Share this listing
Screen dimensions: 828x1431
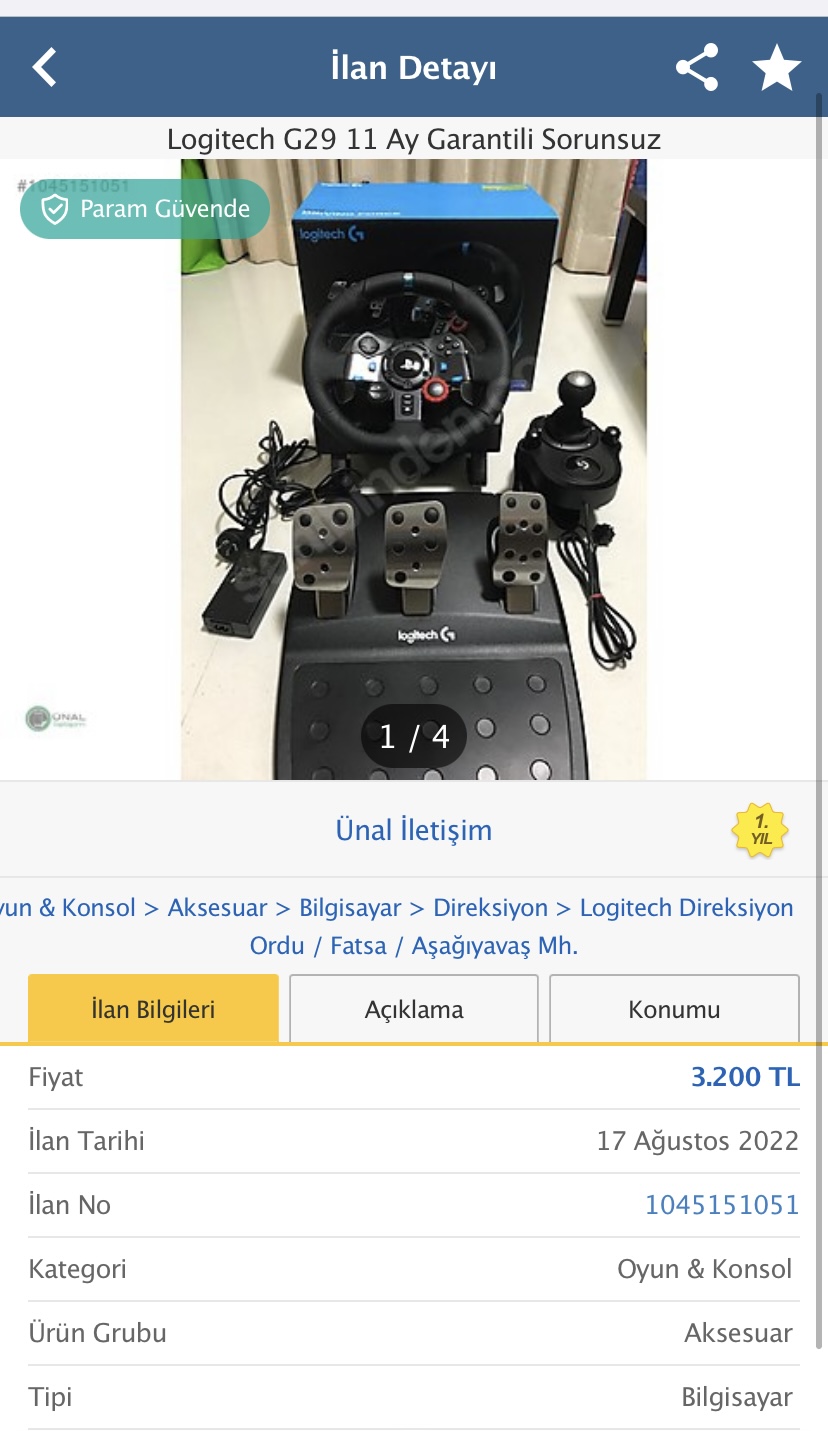tap(696, 68)
